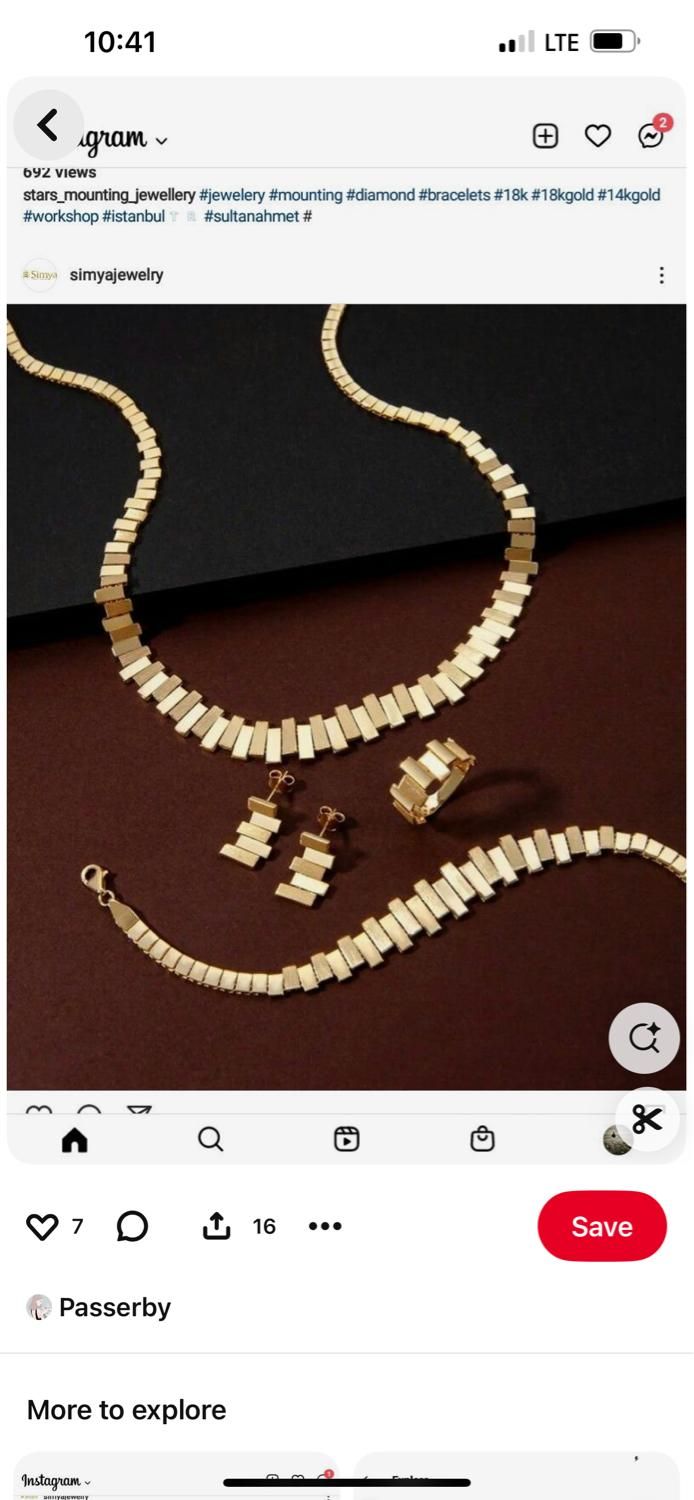Open the three-dot more options
The width and height of the screenshot is (694, 1500).
(x=325, y=1226)
